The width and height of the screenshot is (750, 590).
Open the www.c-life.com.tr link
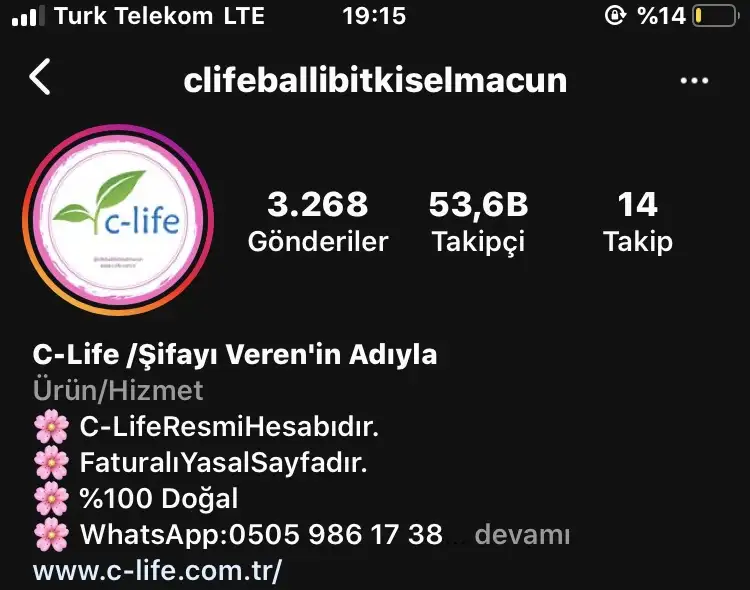(x=157, y=571)
